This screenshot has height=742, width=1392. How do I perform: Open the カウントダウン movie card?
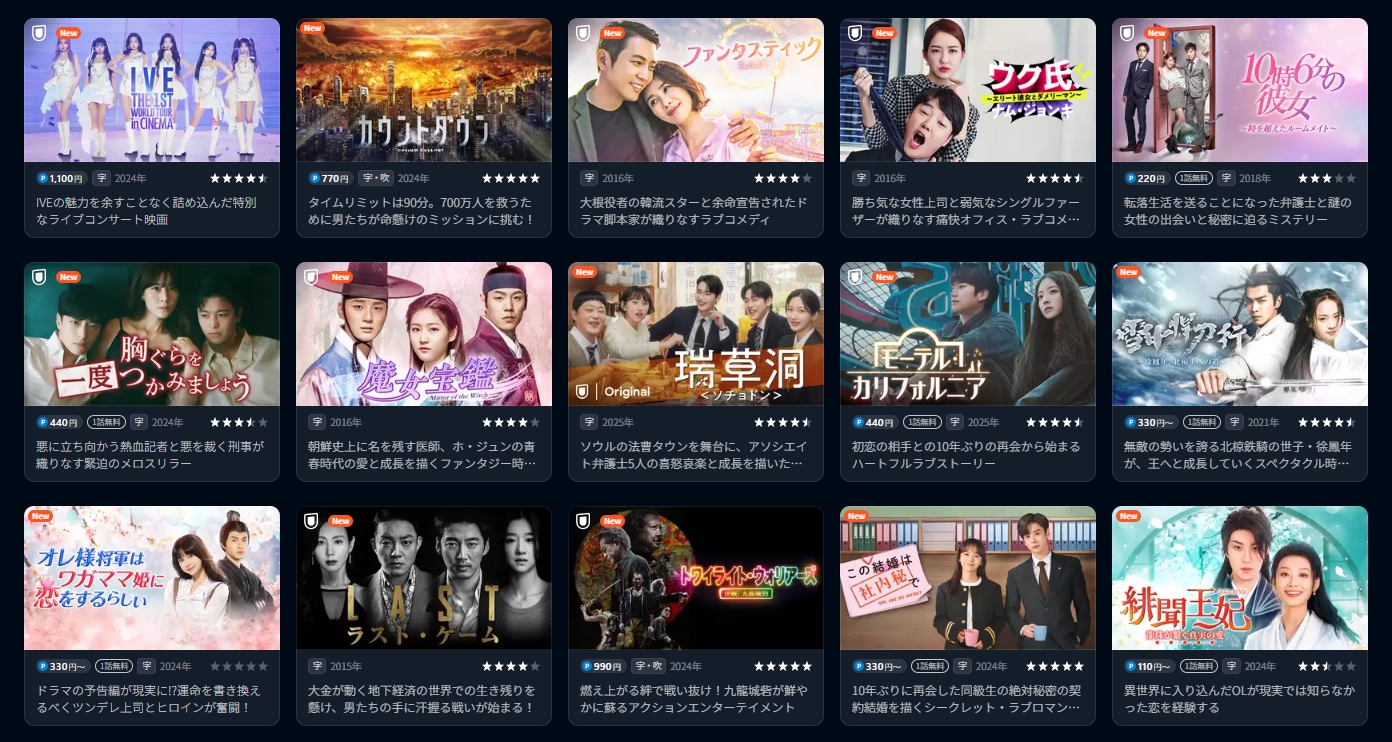(424, 90)
